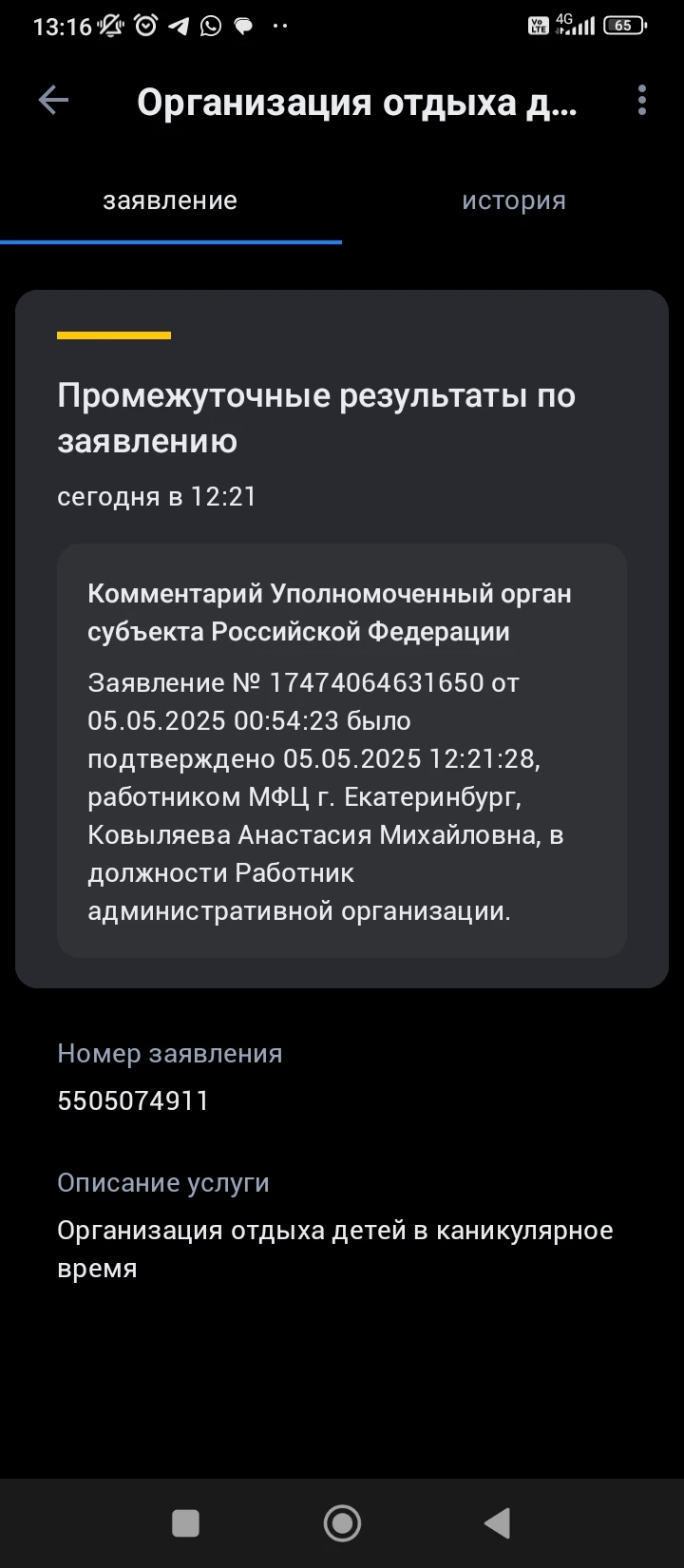This screenshot has width=684, height=1568.
Task: Open the three-dot overflow menu
Action: [642, 100]
